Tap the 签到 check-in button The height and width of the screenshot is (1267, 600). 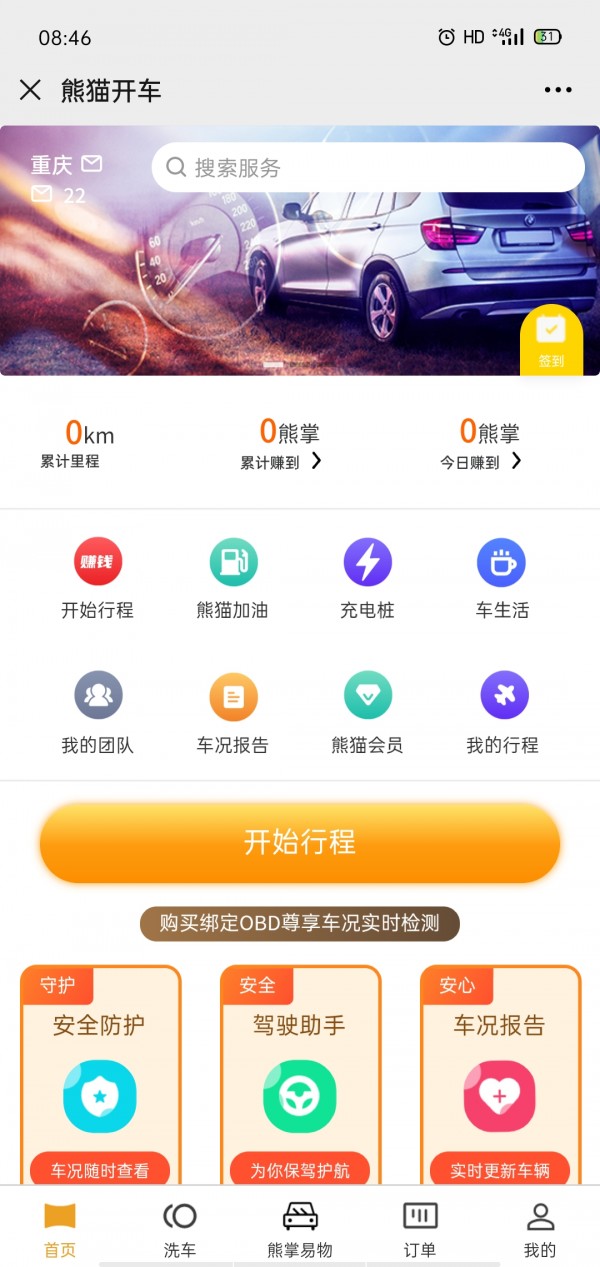click(551, 341)
